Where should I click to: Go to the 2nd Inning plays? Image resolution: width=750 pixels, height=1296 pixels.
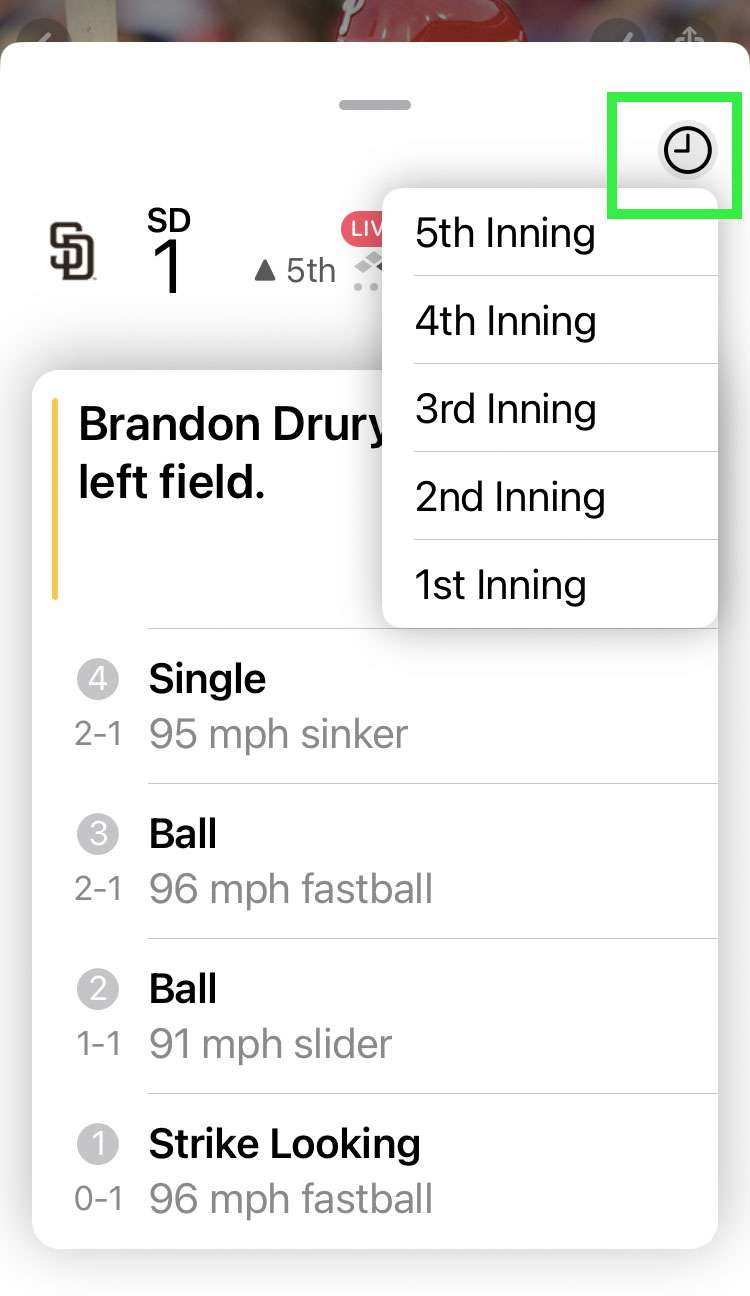(549, 497)
